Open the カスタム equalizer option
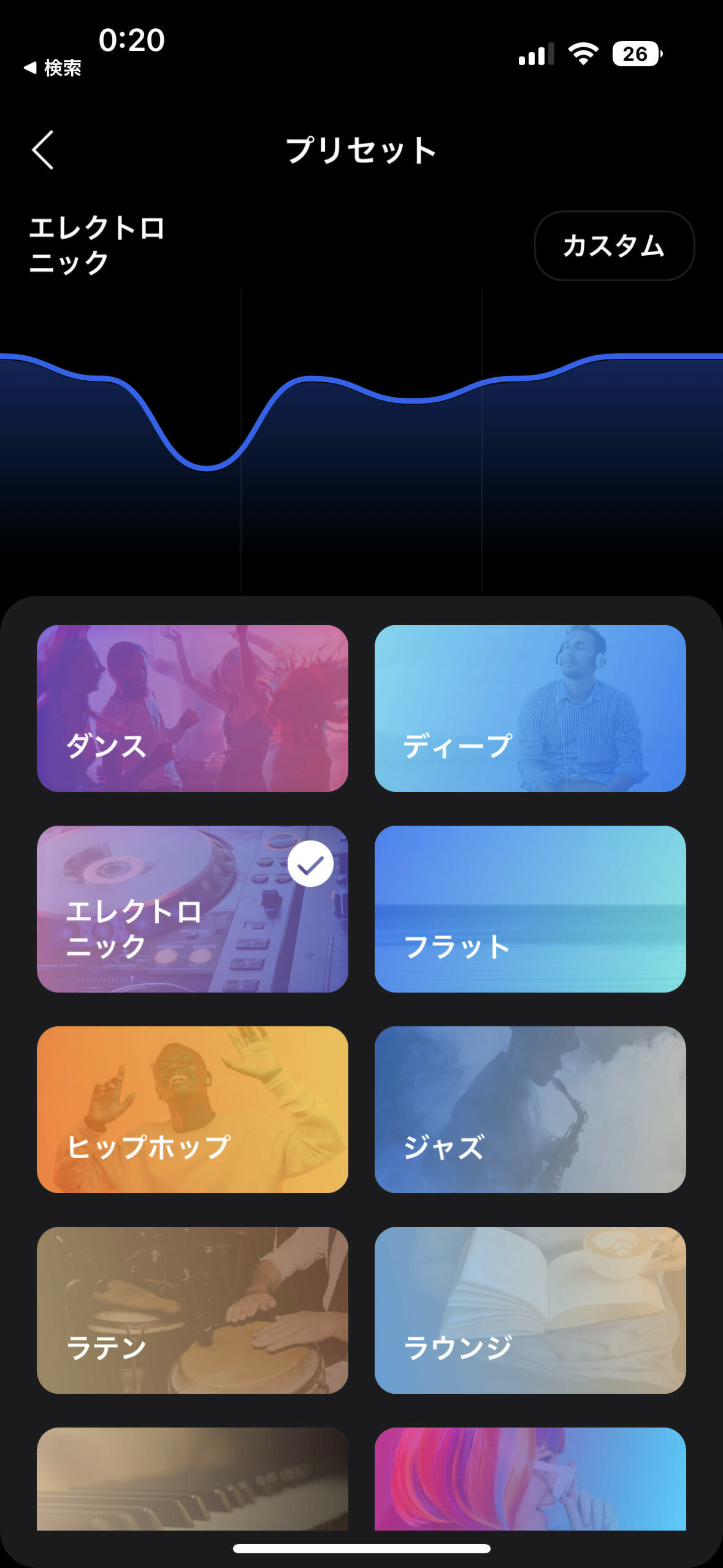Screen dimensions: 723x1568 tap(614, 245)
